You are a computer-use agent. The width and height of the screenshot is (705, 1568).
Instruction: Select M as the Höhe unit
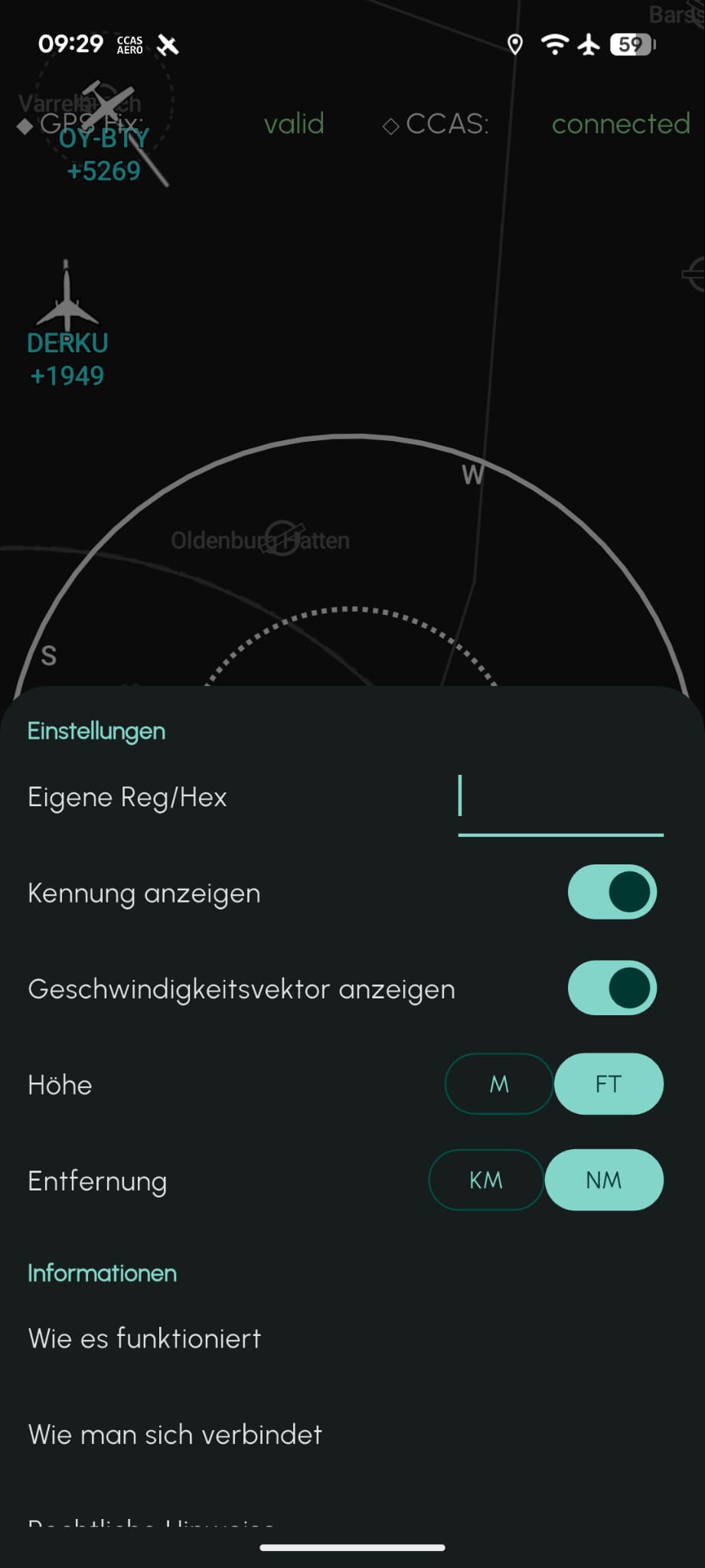[x=499, y=1084]
